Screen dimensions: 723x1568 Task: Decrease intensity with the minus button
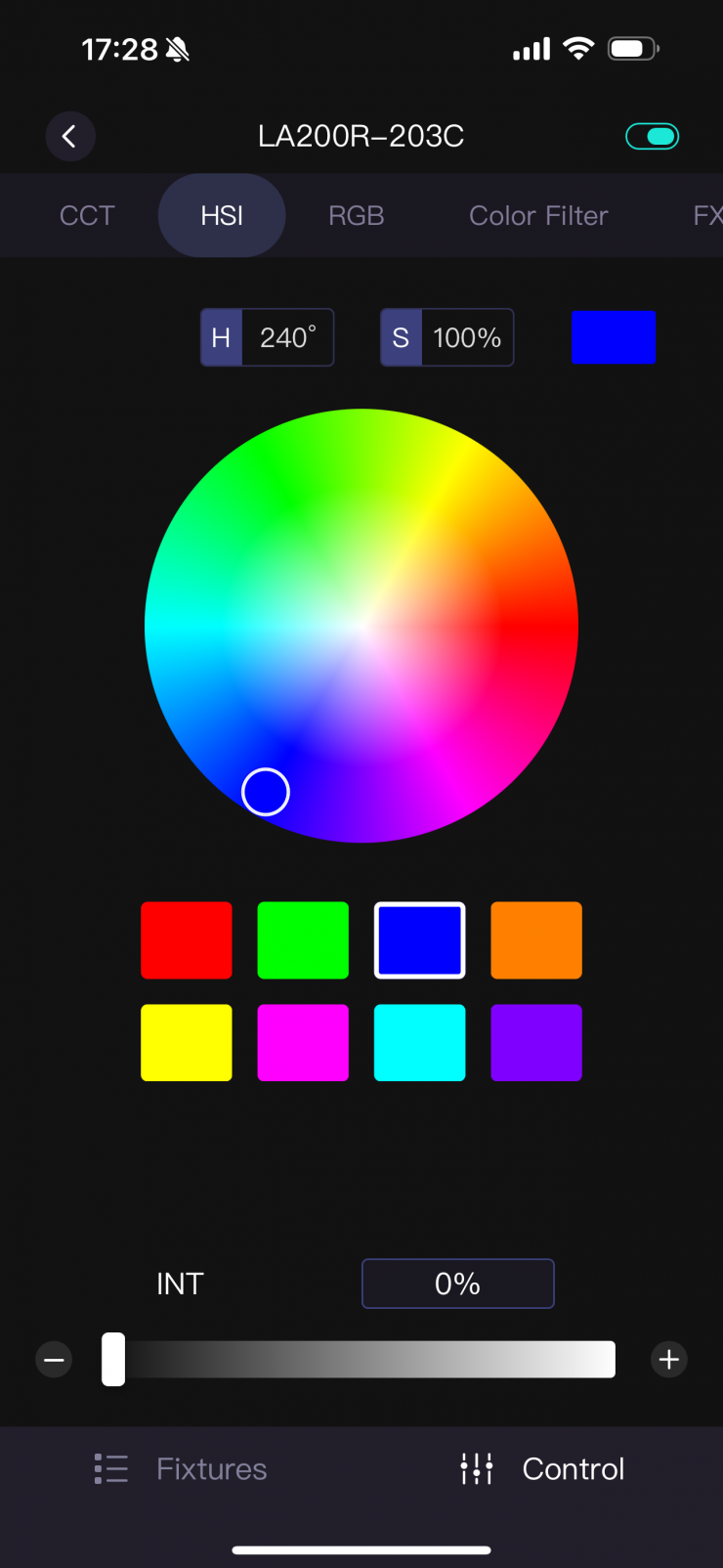tap(54, 1360)
